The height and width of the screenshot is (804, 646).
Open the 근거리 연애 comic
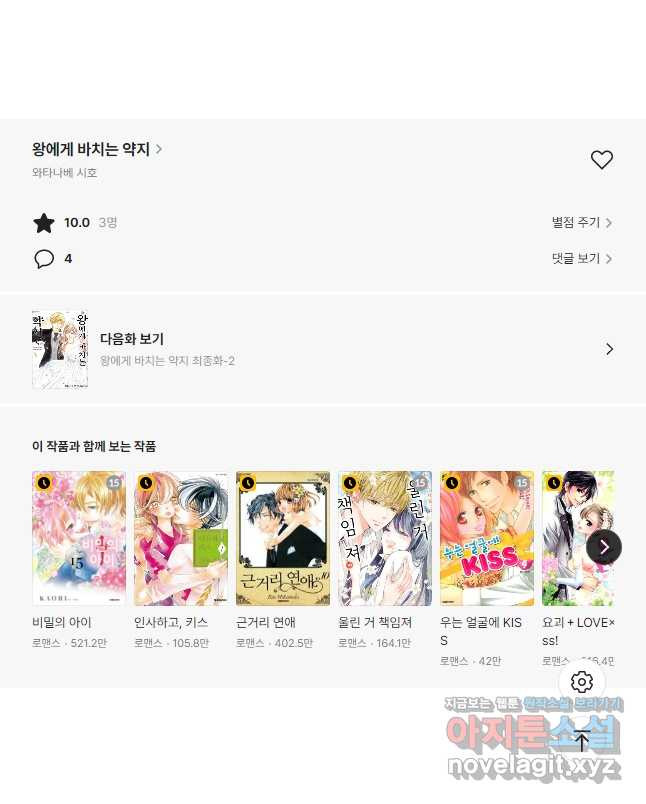283,539
